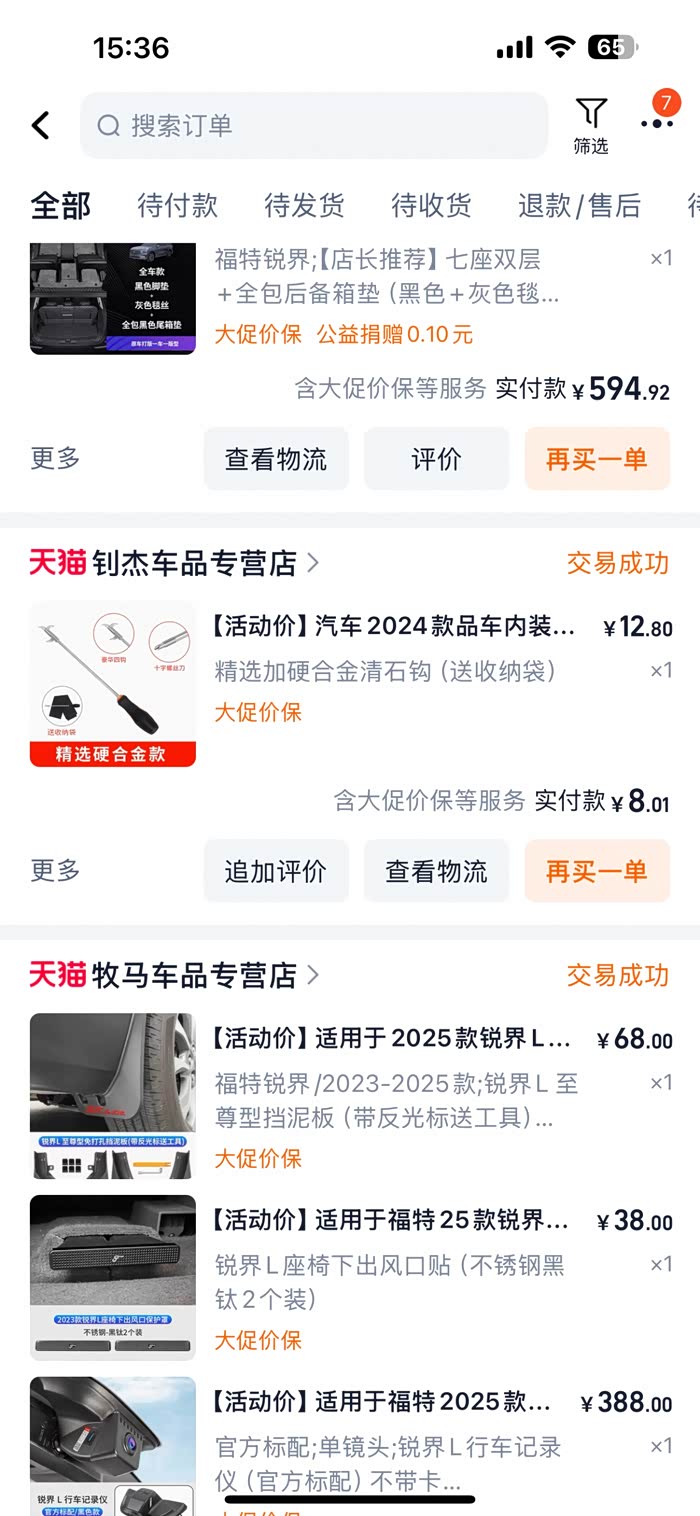Open the 筛选 filter options
This screenshot has height=1516, width=700.
(591, 125)
